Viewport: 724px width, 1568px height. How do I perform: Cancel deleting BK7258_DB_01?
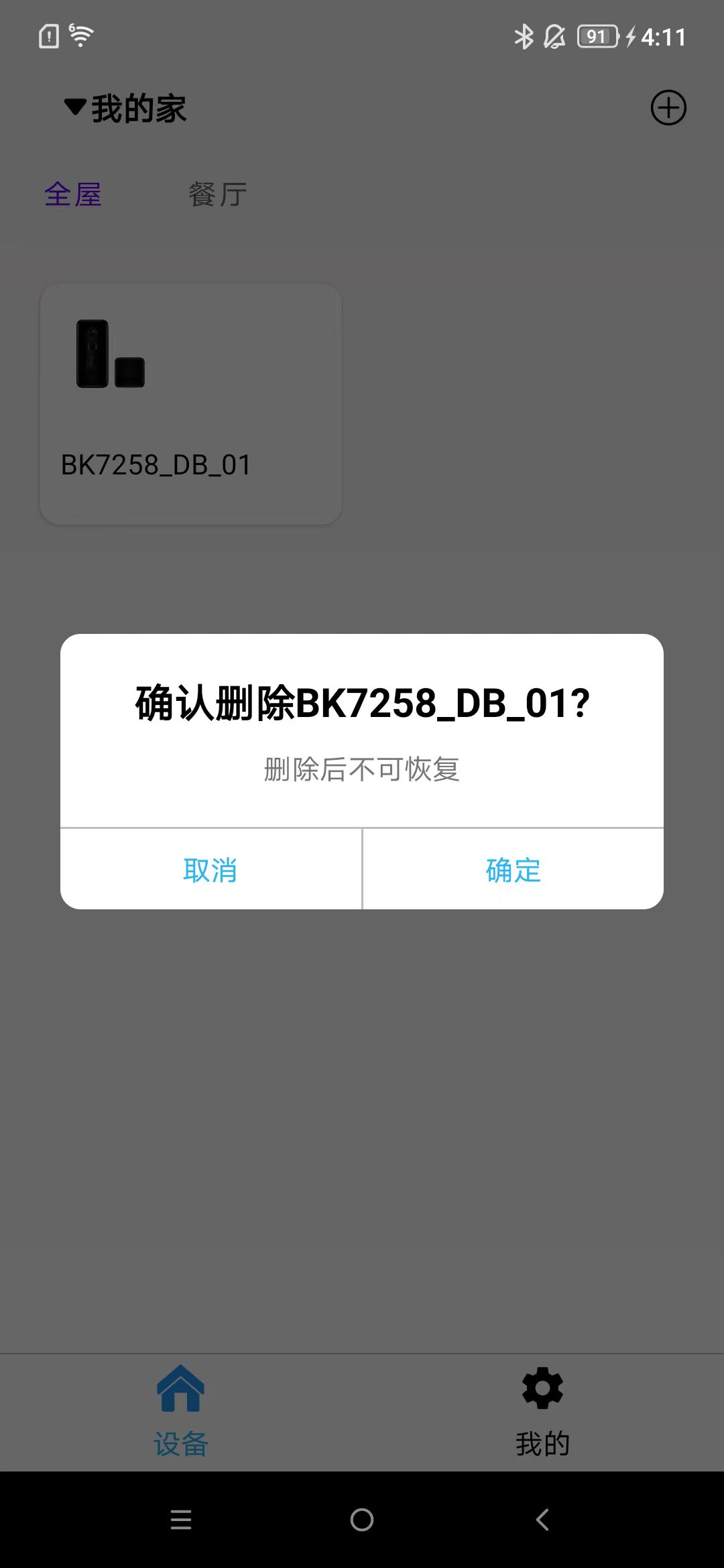point(210,870)
